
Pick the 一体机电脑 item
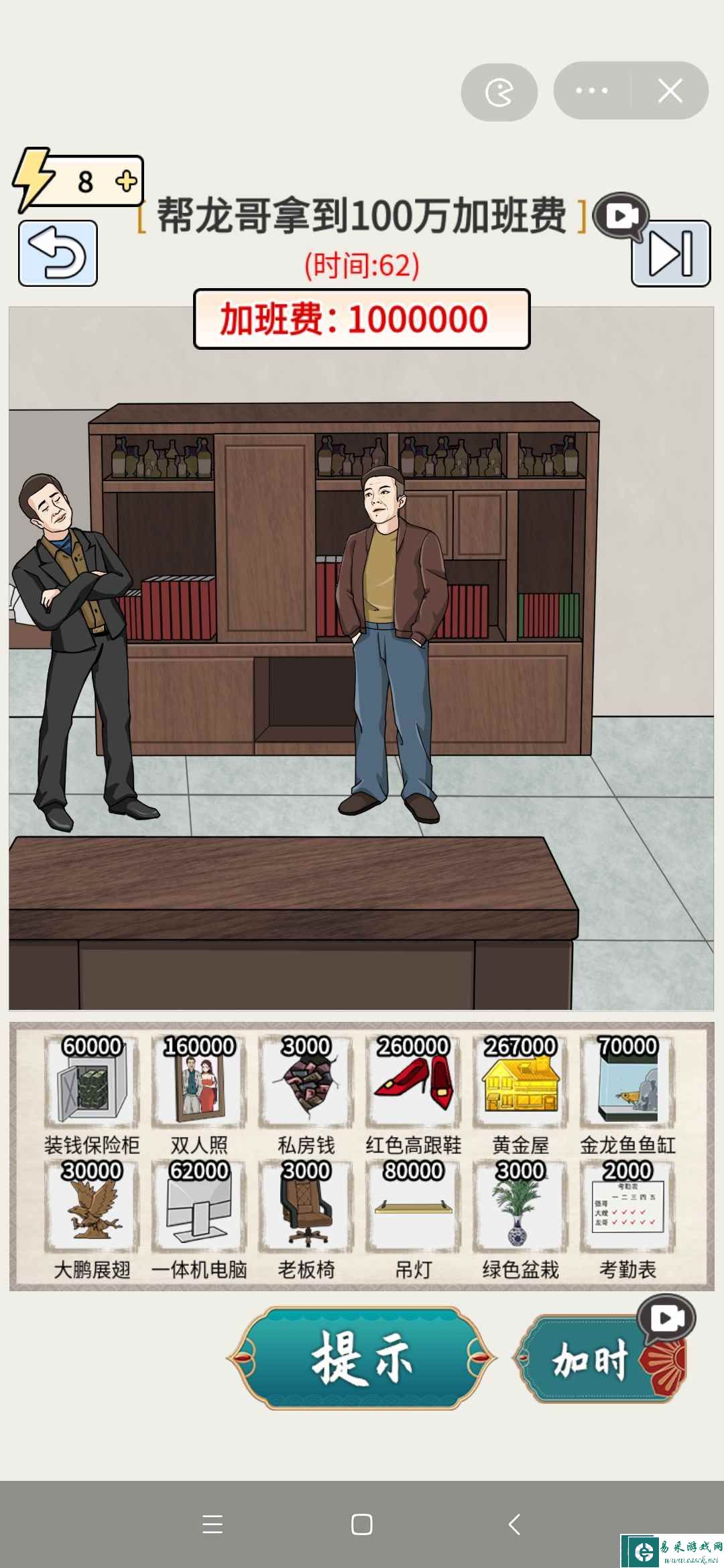tap(198, 1207)
